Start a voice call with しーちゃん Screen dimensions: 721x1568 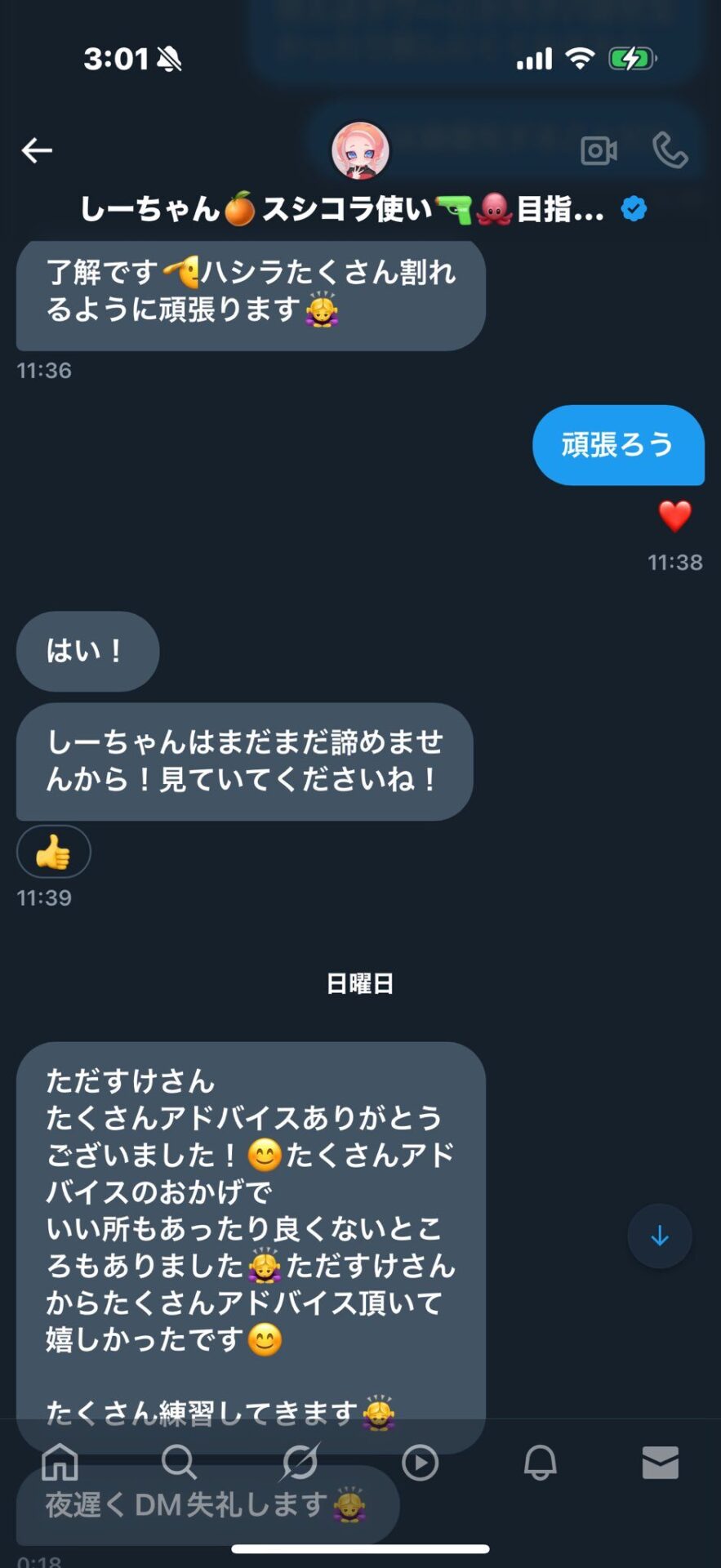(670, 150)
